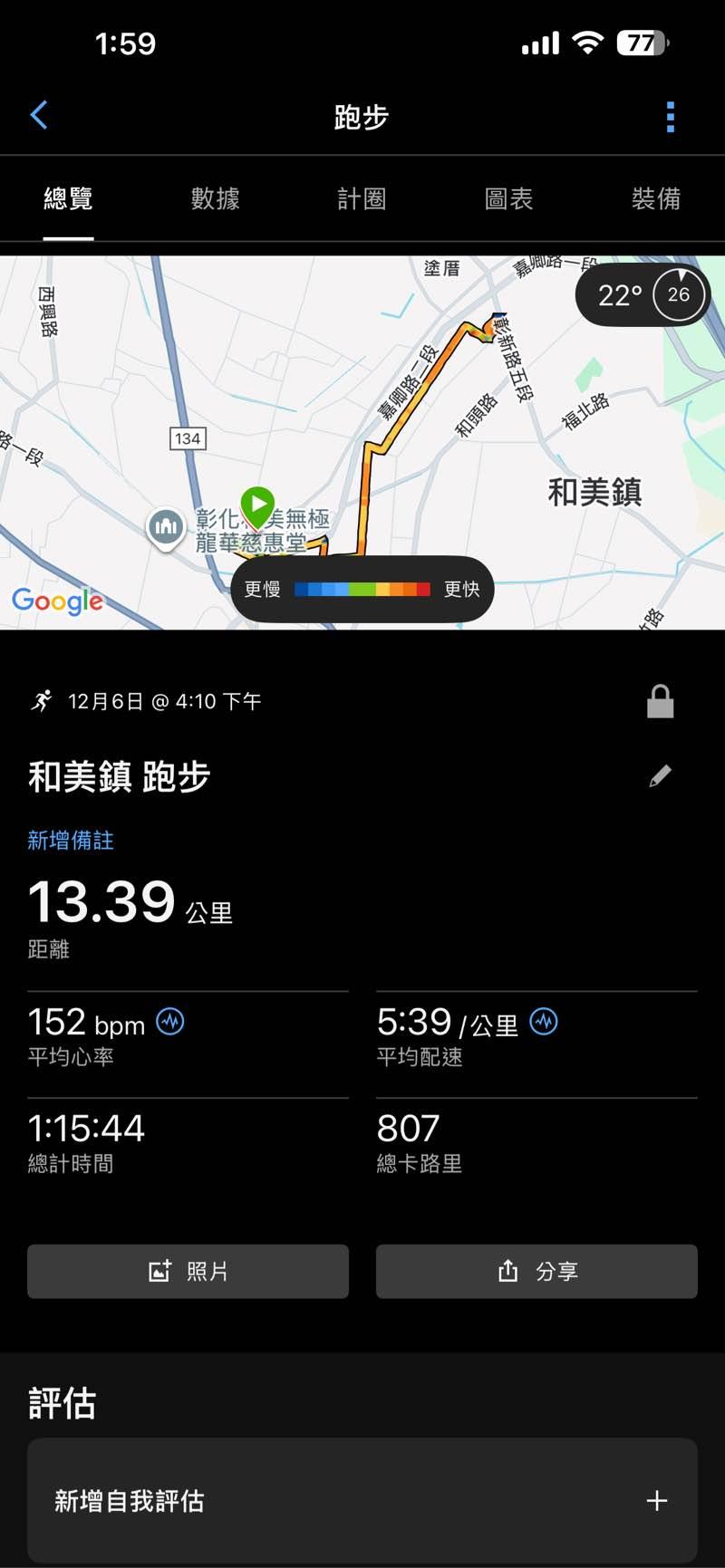Tap the privacy lock icon
The image size is (725, 1568).
click(660, 702)
